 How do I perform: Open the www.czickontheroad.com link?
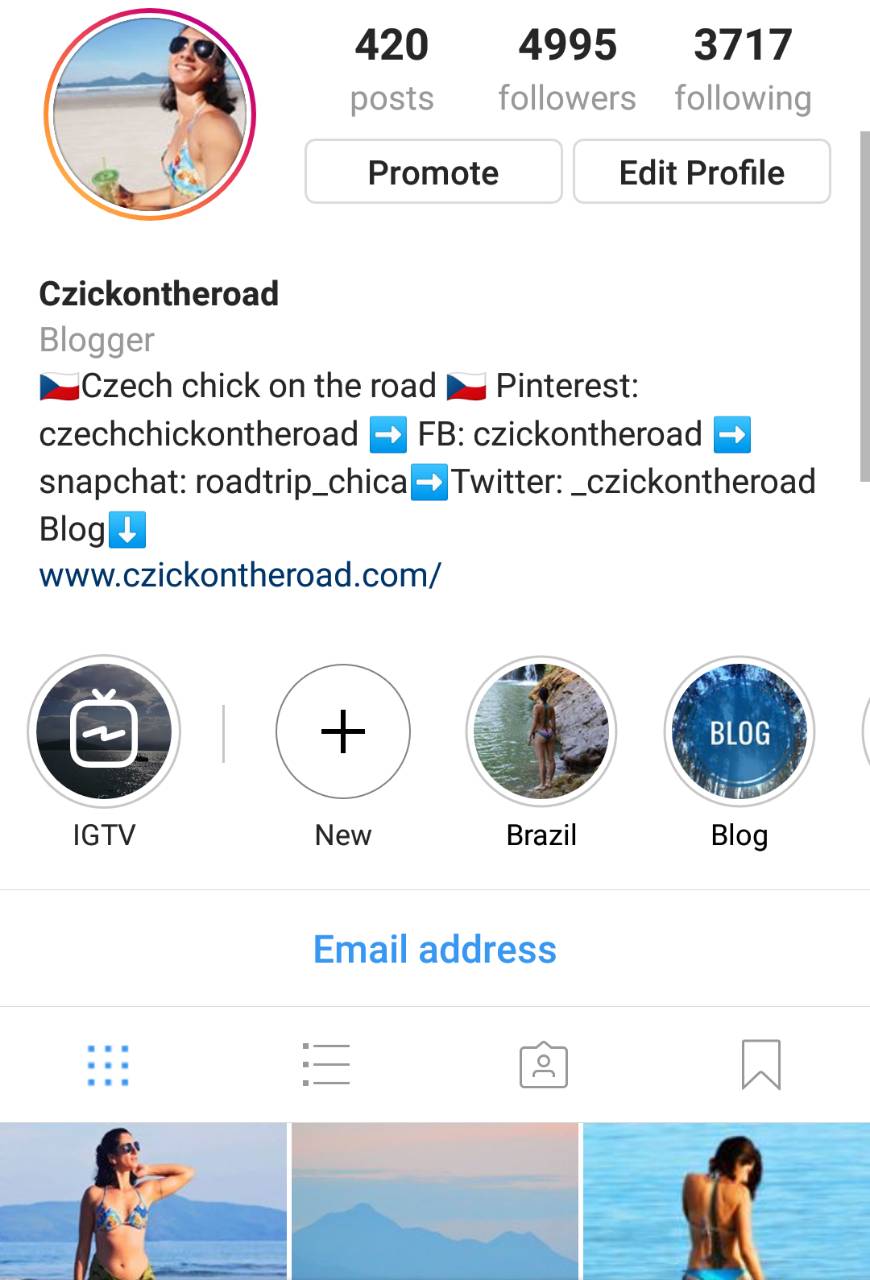[240, 575]
